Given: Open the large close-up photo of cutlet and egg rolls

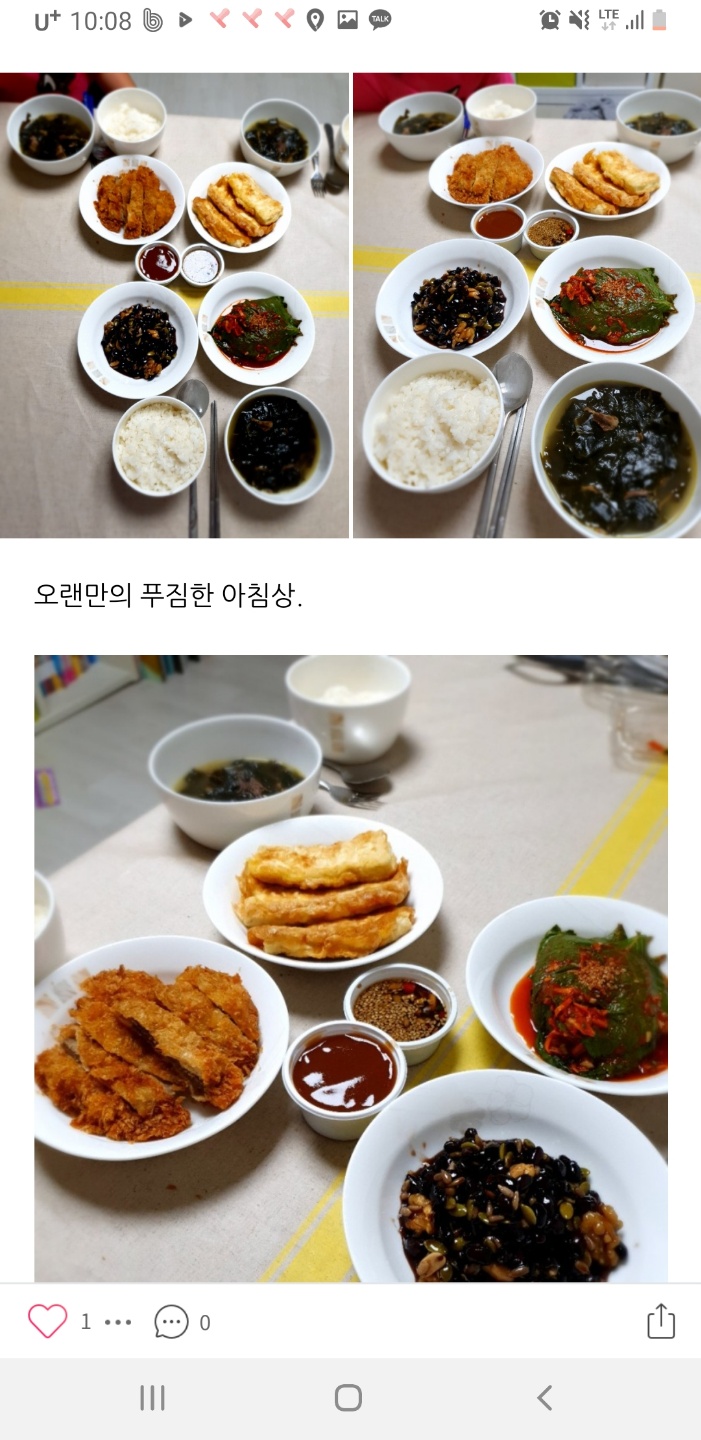Looking at the screenshot, I should point(350,966).
